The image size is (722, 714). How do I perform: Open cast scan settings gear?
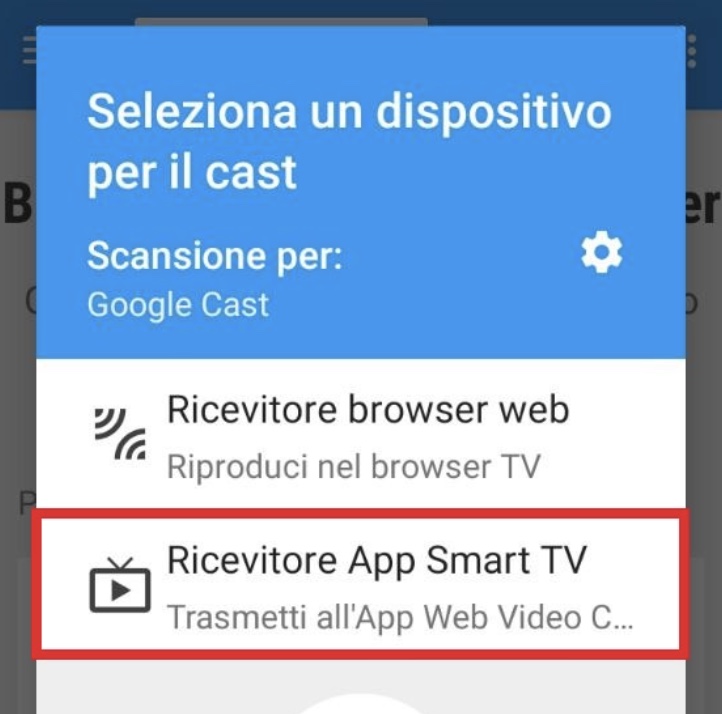pos(601,254)
